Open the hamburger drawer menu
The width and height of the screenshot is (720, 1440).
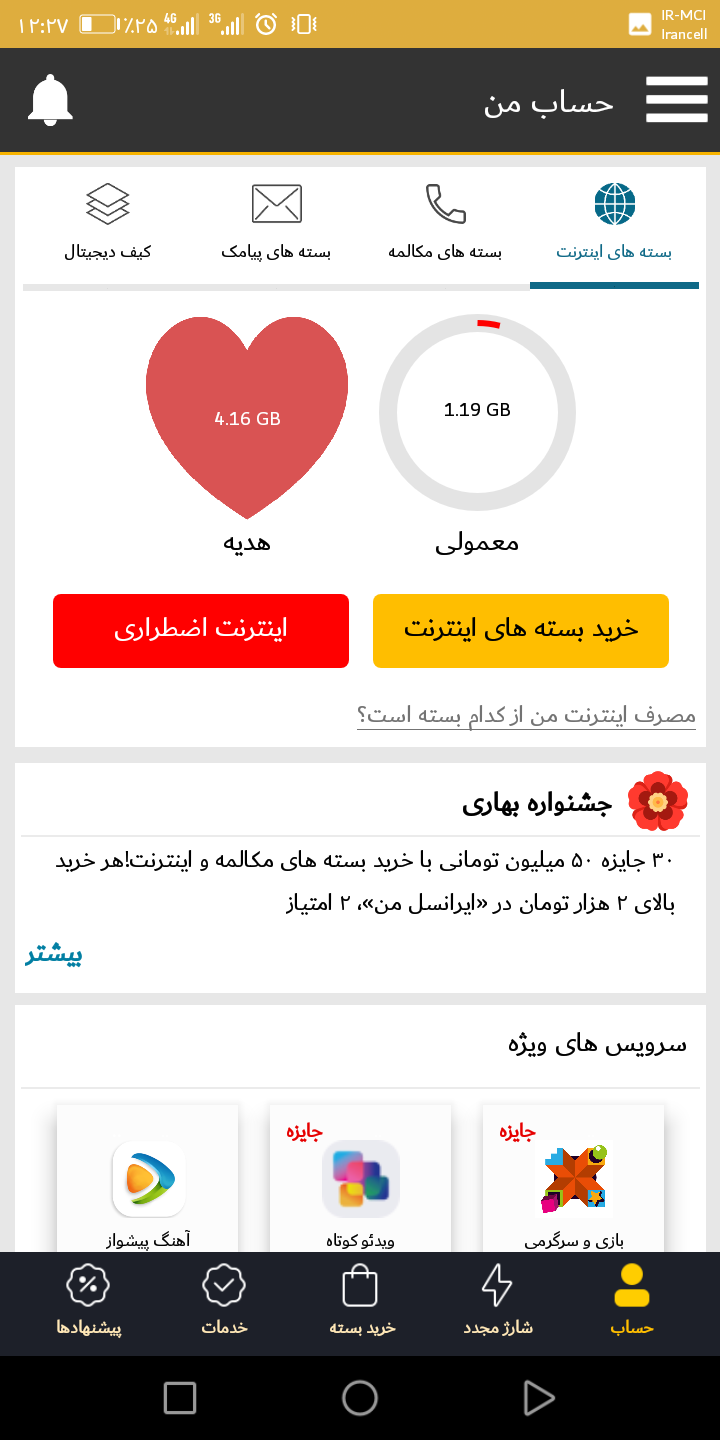pos(676,100)
